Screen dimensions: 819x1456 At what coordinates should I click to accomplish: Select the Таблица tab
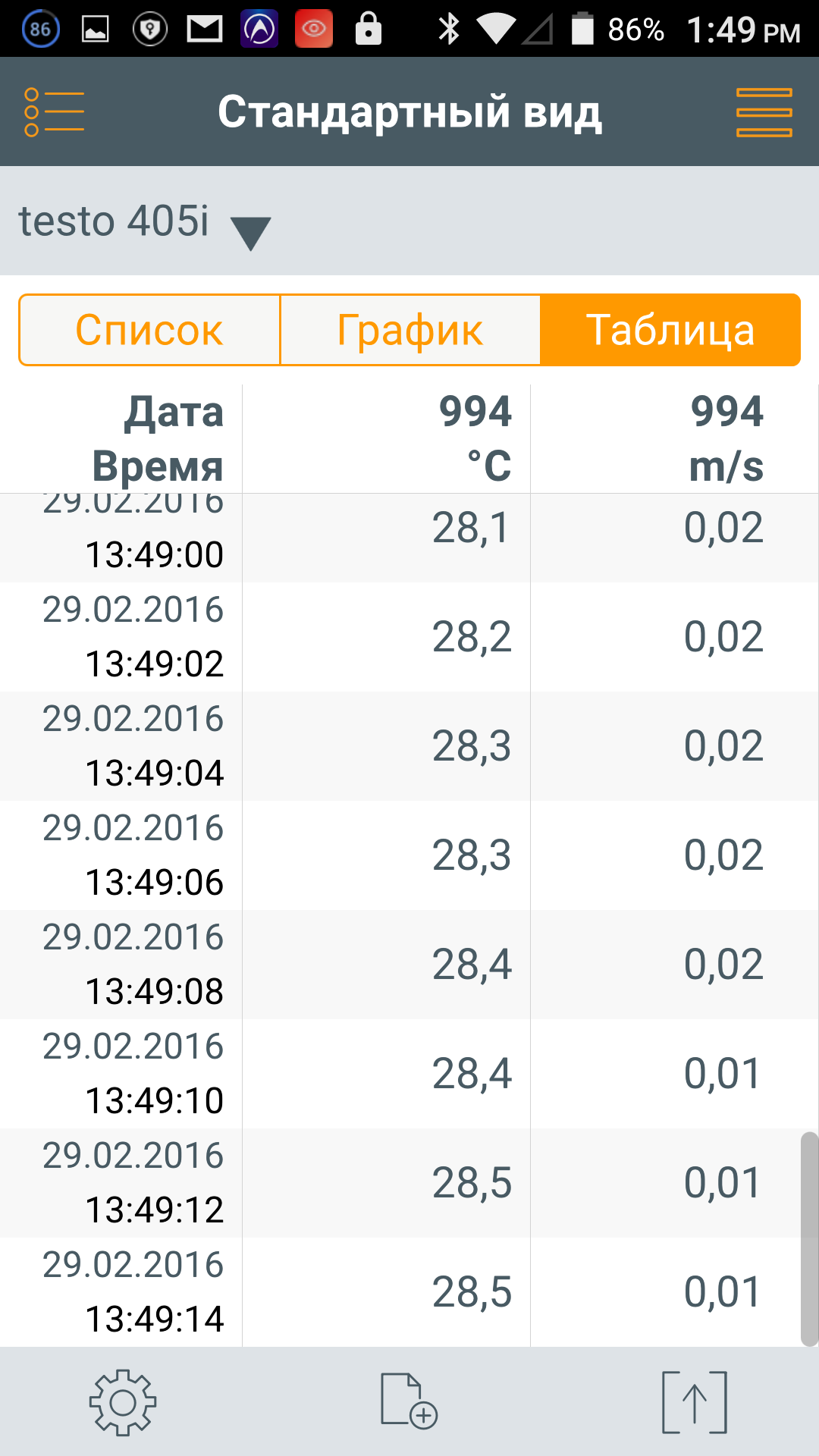(x=670, y=330)
